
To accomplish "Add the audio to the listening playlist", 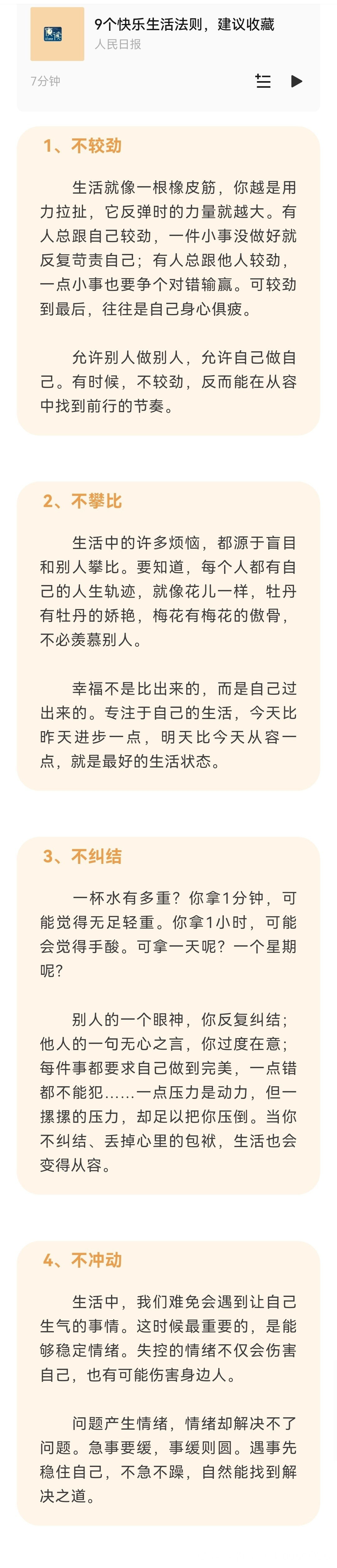I will tap(263, 81).
